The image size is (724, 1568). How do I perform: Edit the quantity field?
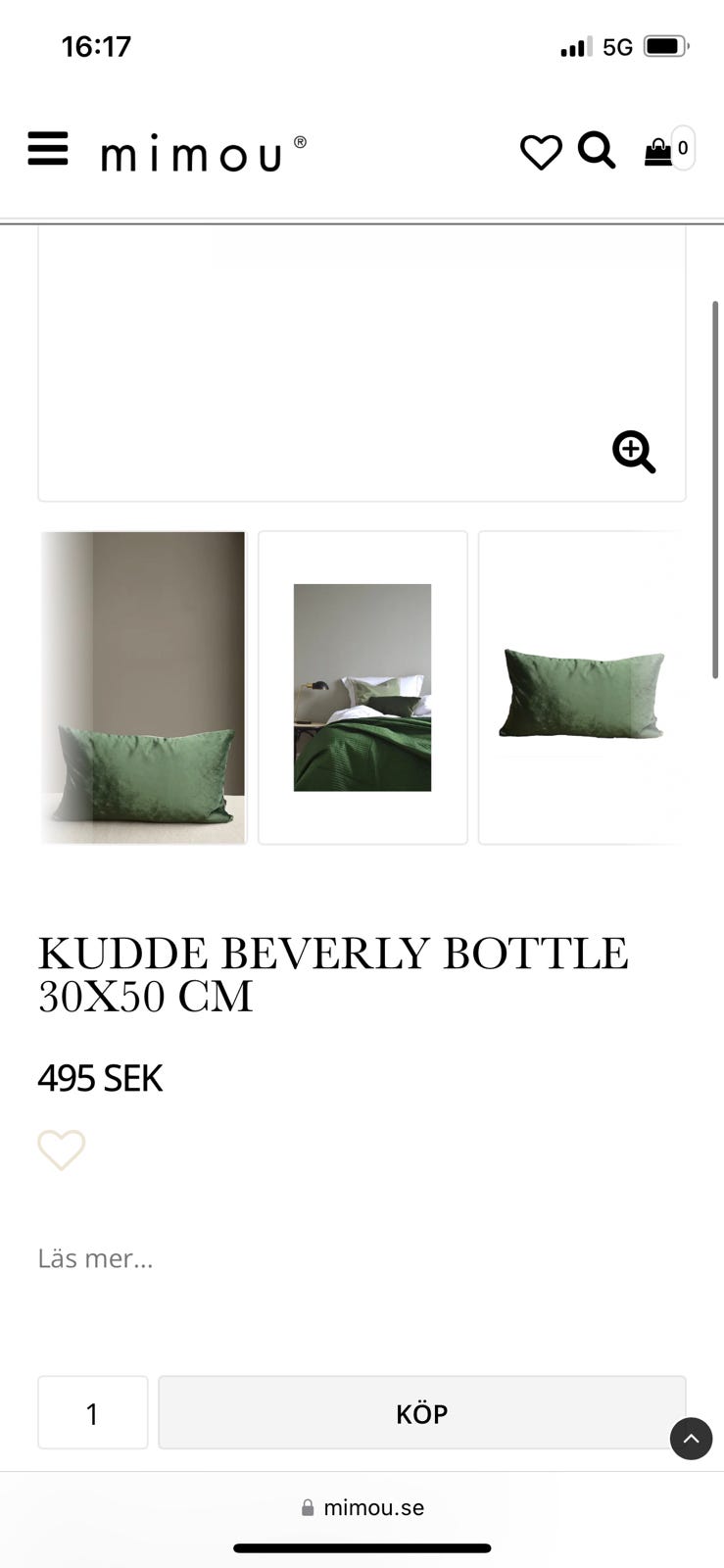pyautogui.click(x=93, y=1412)
